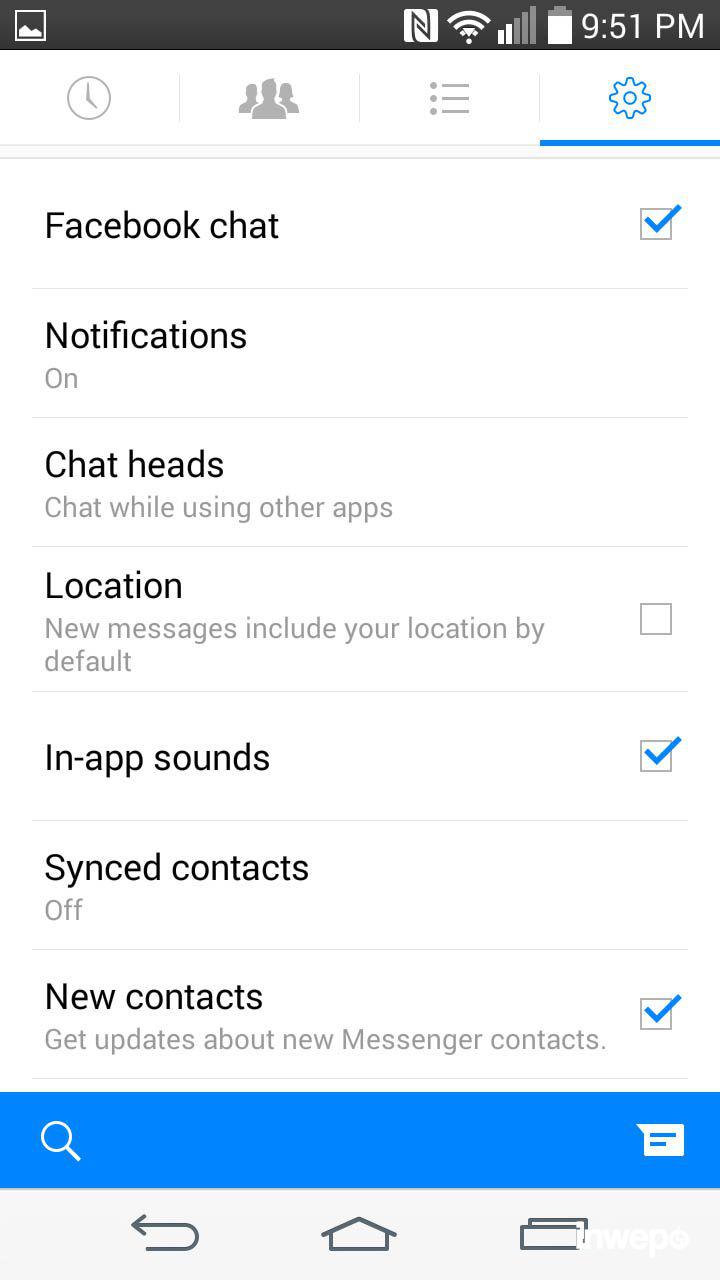Go to the home screen

tap(359, 1234)
